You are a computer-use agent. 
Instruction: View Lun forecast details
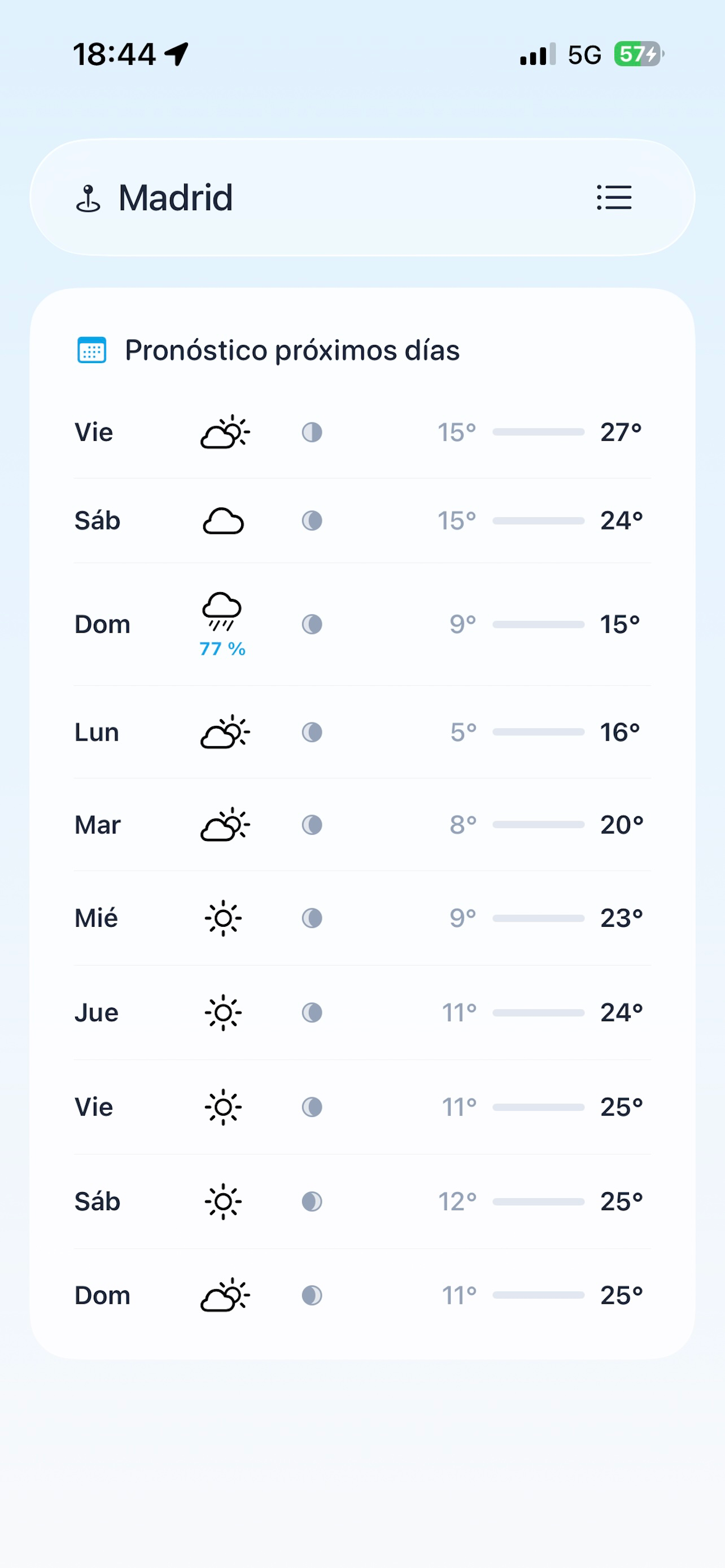point(362,732)
